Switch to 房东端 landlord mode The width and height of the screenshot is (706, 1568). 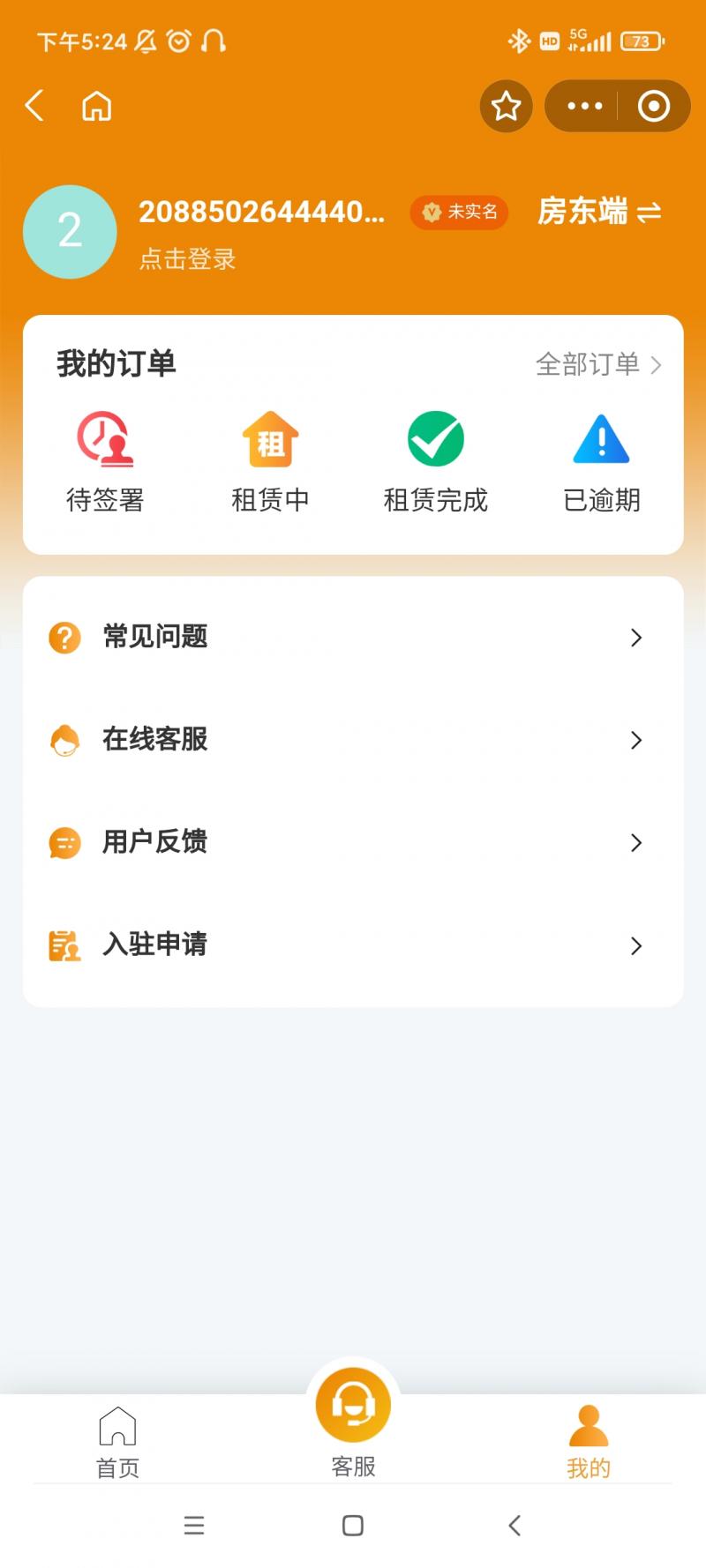tap(599, 212)
